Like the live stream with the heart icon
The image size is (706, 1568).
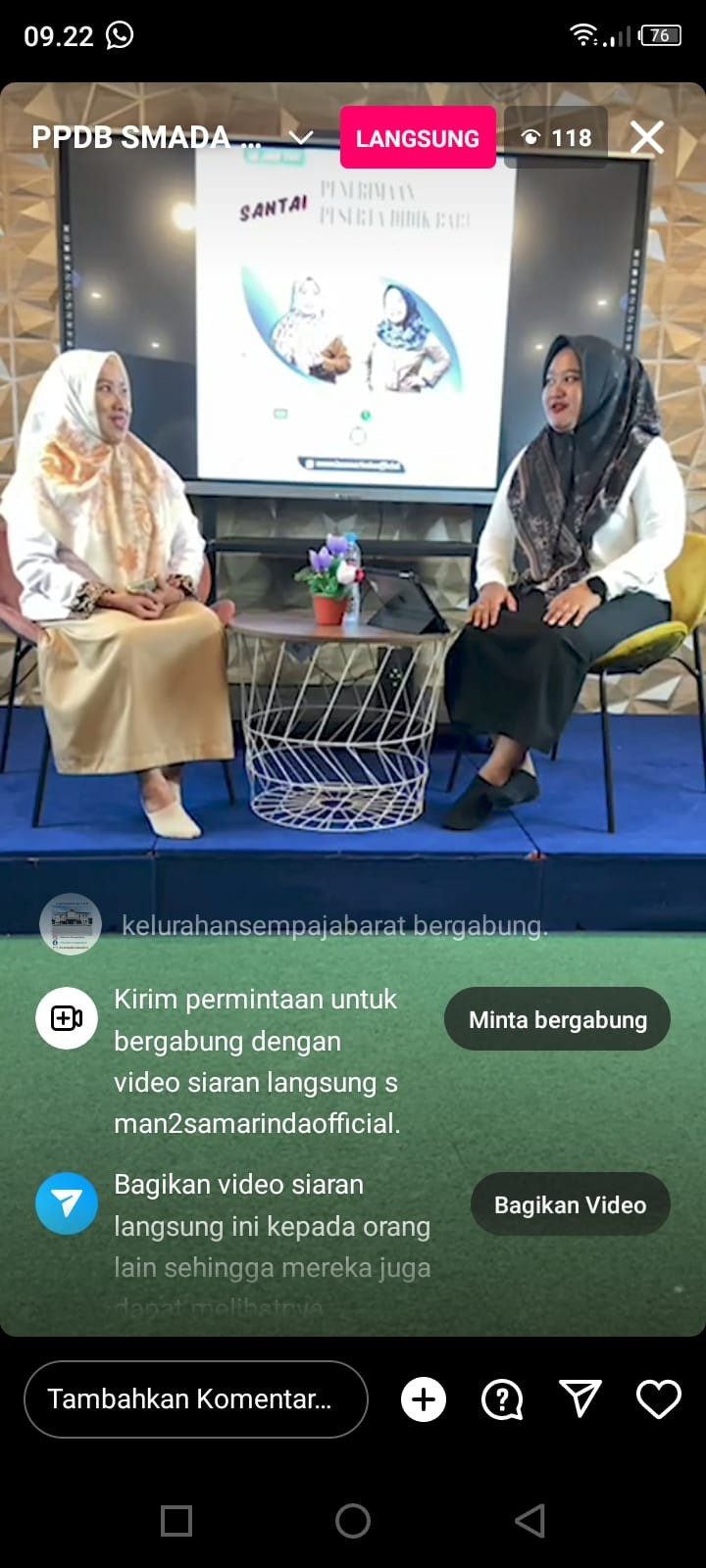[658, 1398]
